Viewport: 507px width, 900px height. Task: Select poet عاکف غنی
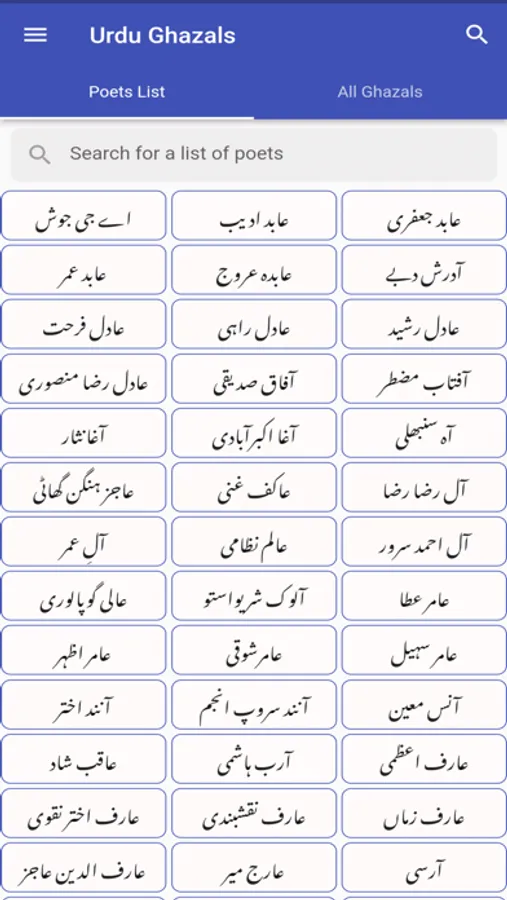(x=254, y=487)
